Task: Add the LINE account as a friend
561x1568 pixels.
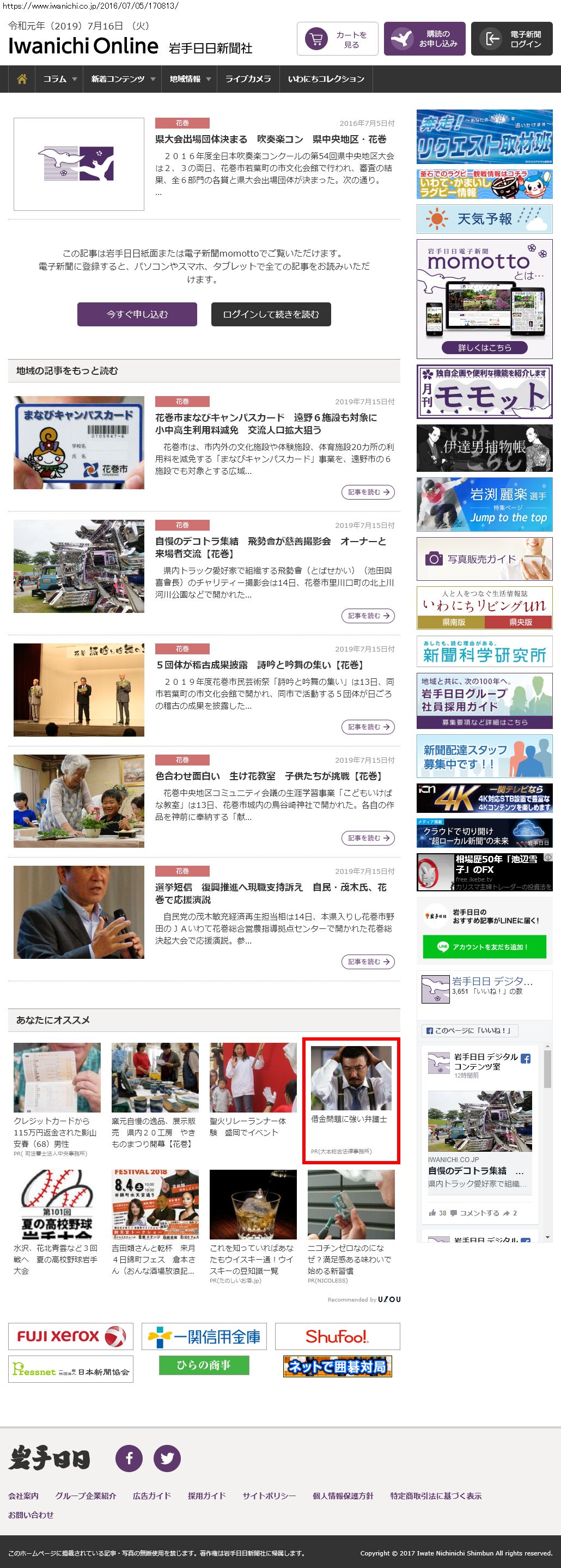Action: [484, 946]
